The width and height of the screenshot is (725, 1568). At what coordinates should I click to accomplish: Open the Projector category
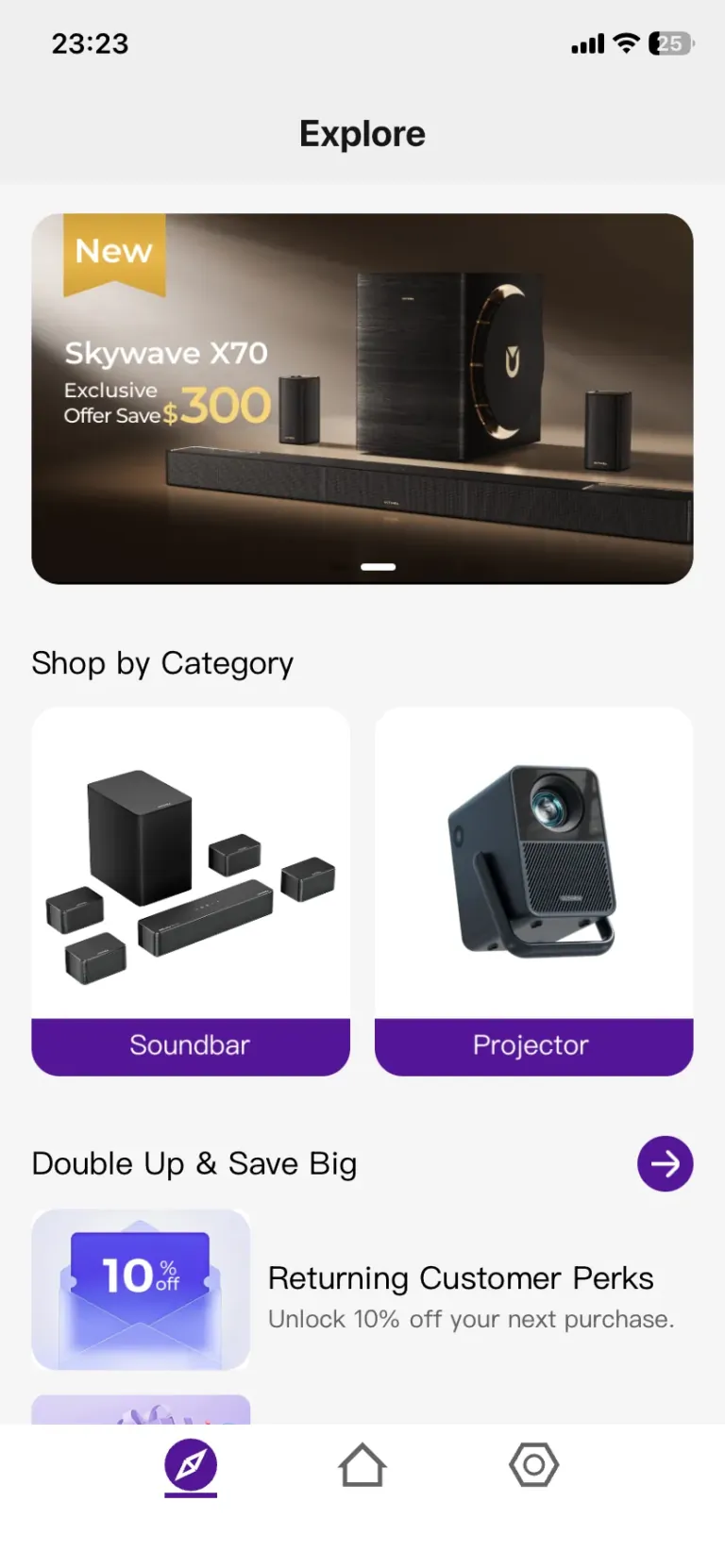[x=533, y=892]
